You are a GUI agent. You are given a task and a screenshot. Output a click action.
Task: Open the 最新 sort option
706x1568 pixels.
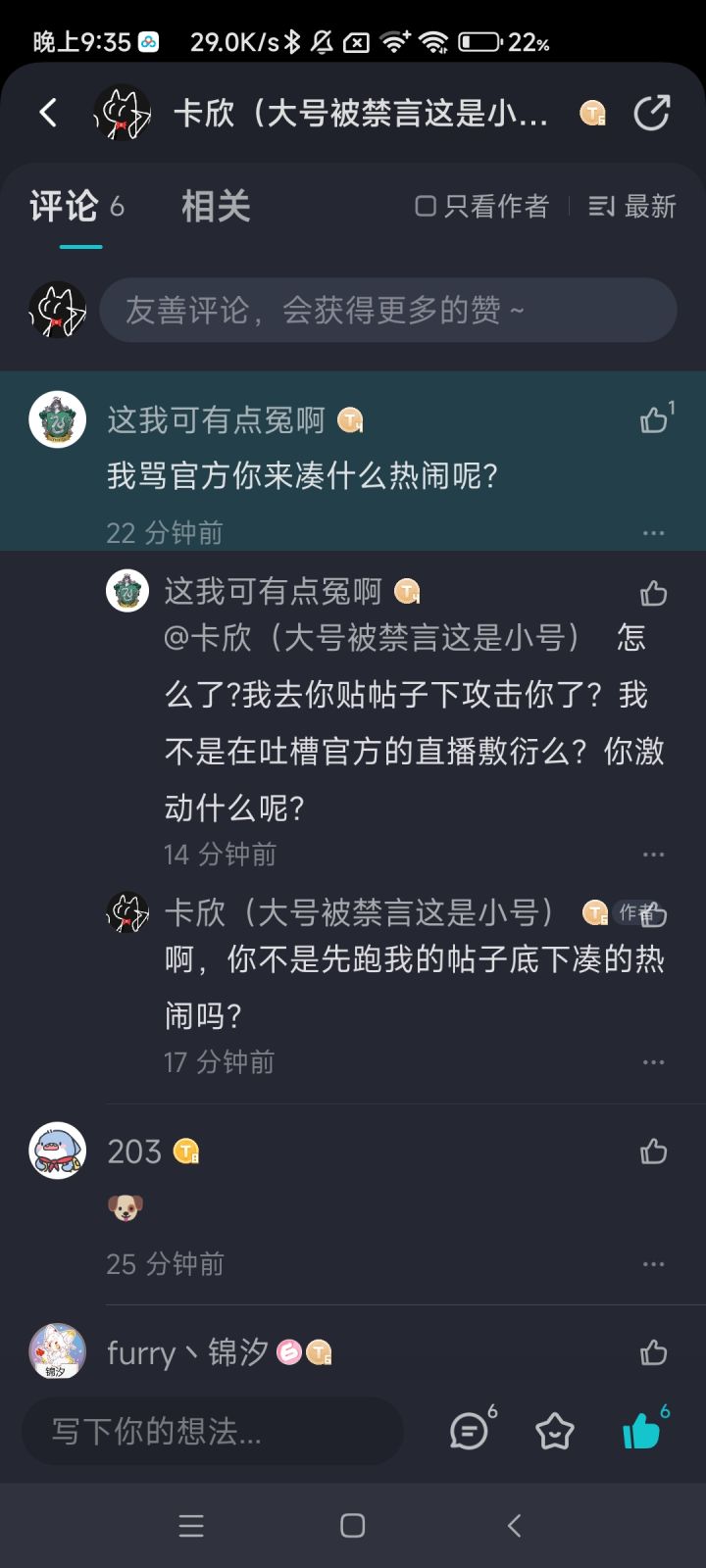pos(632,206)
